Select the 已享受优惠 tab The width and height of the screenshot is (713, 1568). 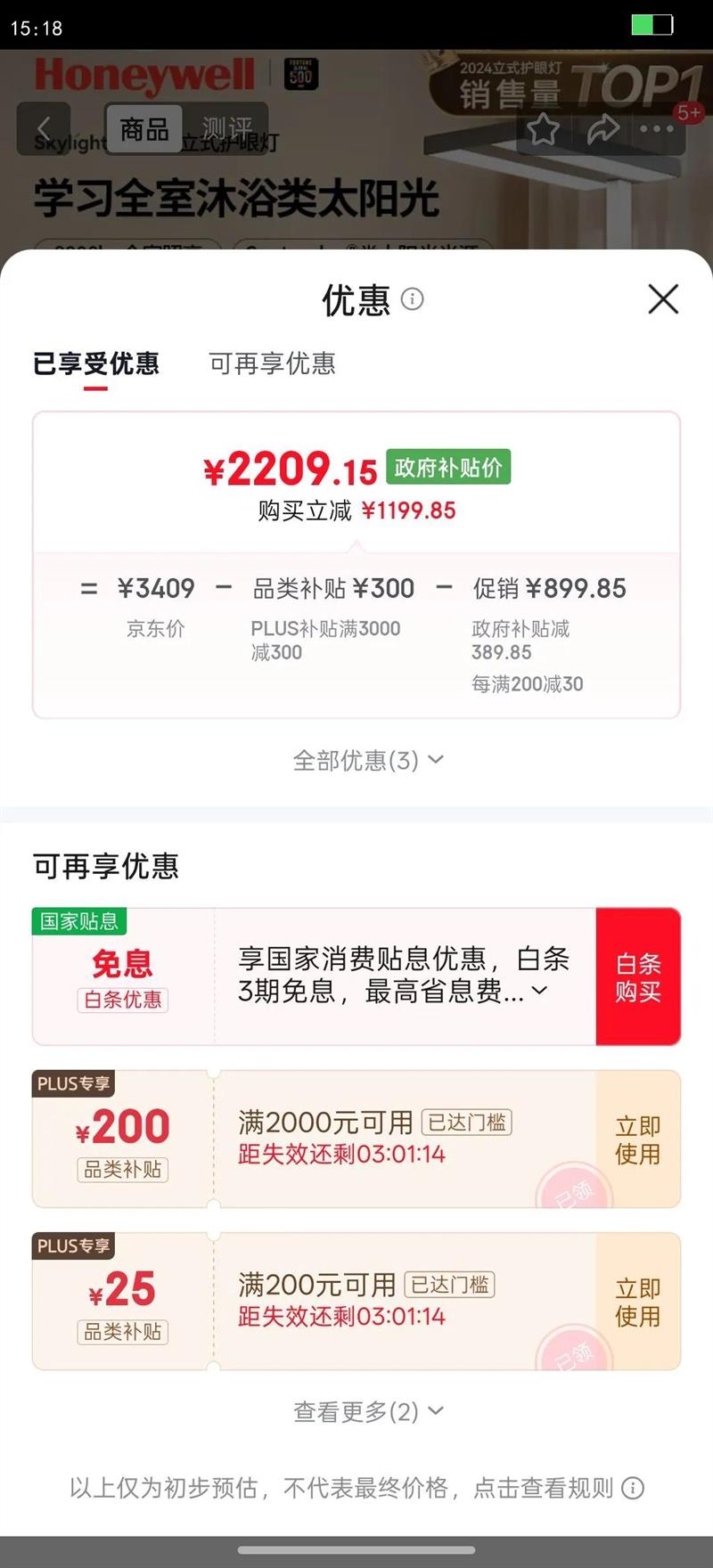pos(98,364)
